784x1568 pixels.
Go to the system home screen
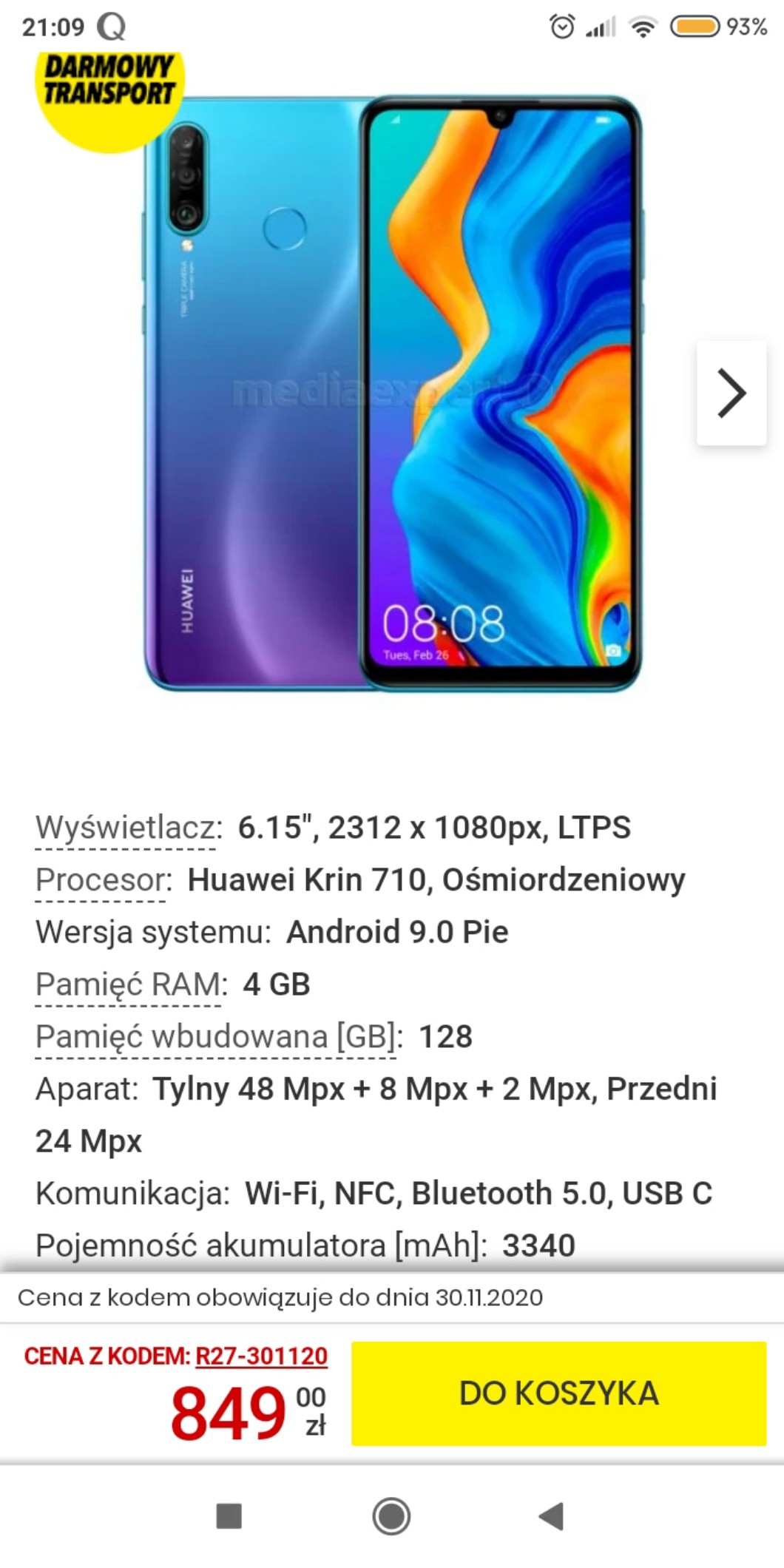(391, 1515)
